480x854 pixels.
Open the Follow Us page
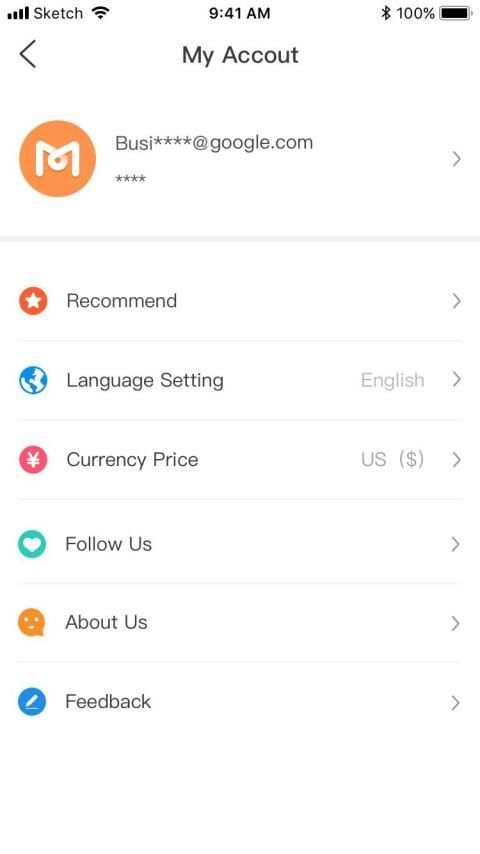(x=240, y=544)
